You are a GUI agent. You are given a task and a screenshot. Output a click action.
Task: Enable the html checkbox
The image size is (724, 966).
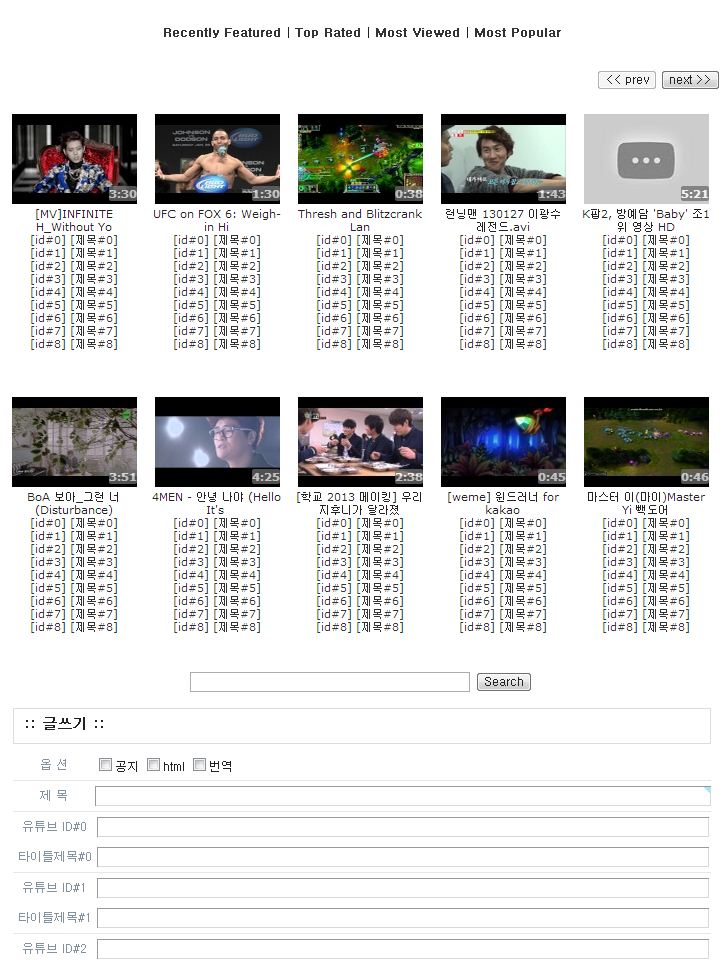[154, 765]
